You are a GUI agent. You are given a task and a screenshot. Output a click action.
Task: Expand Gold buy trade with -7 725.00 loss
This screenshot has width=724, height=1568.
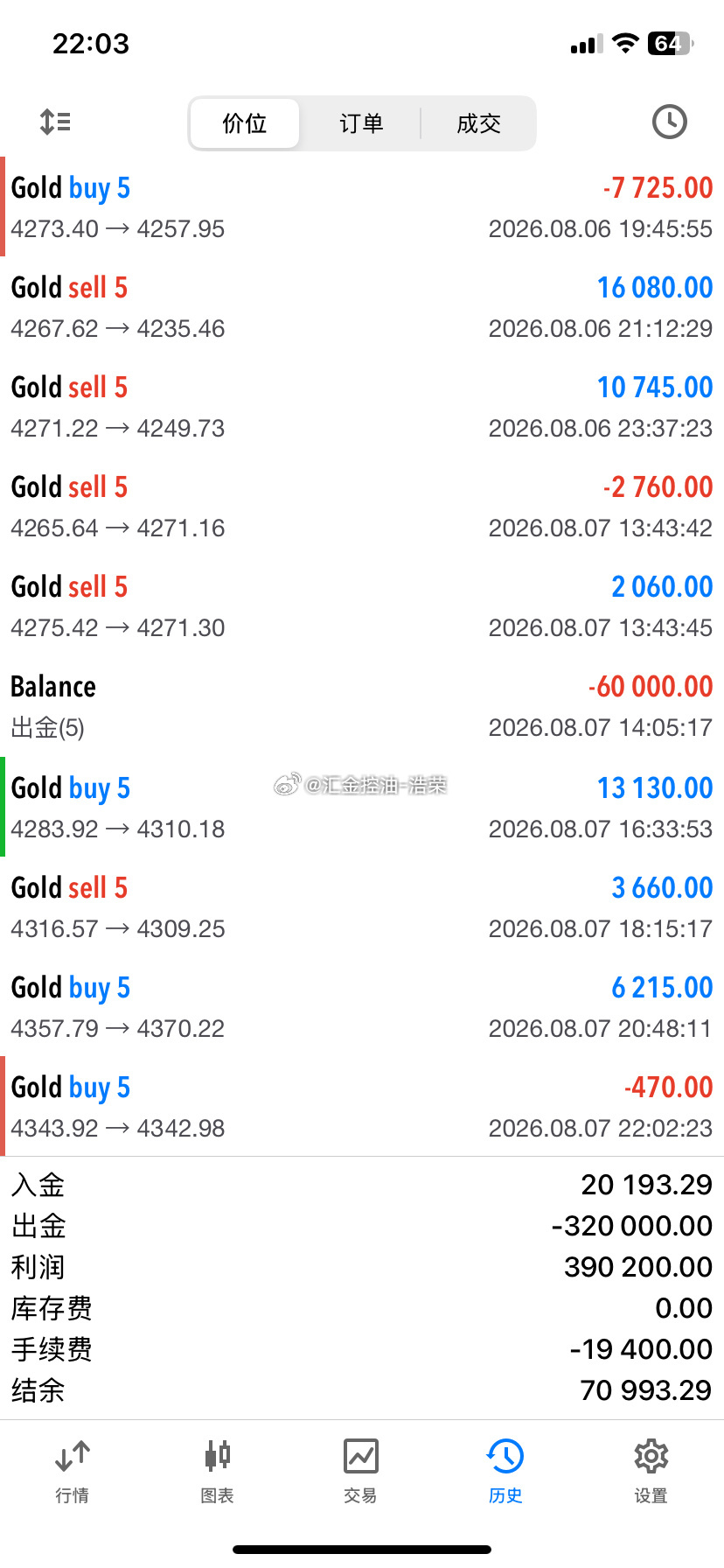pos(362,207)
